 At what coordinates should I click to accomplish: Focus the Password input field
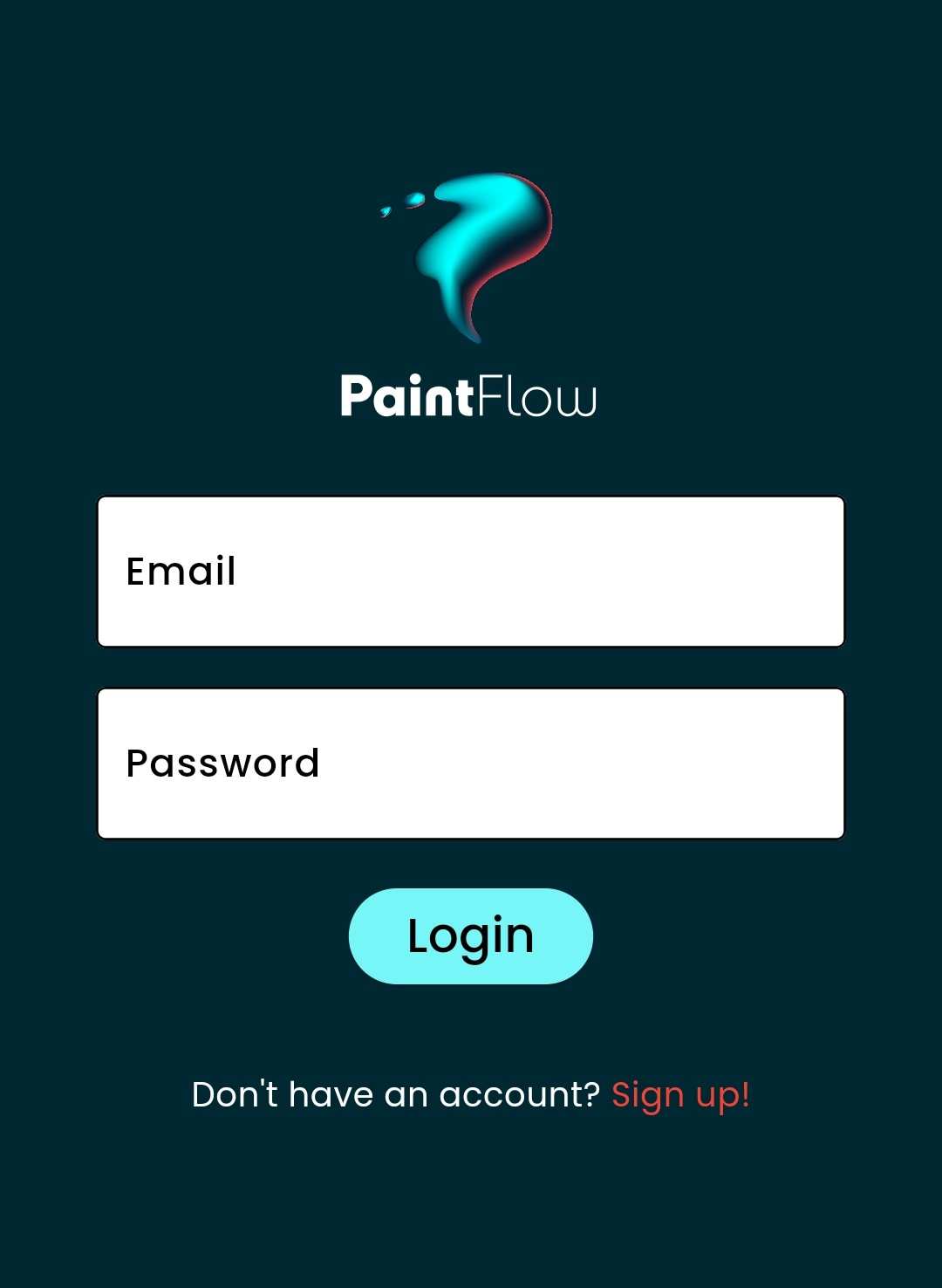coord(471,764)
